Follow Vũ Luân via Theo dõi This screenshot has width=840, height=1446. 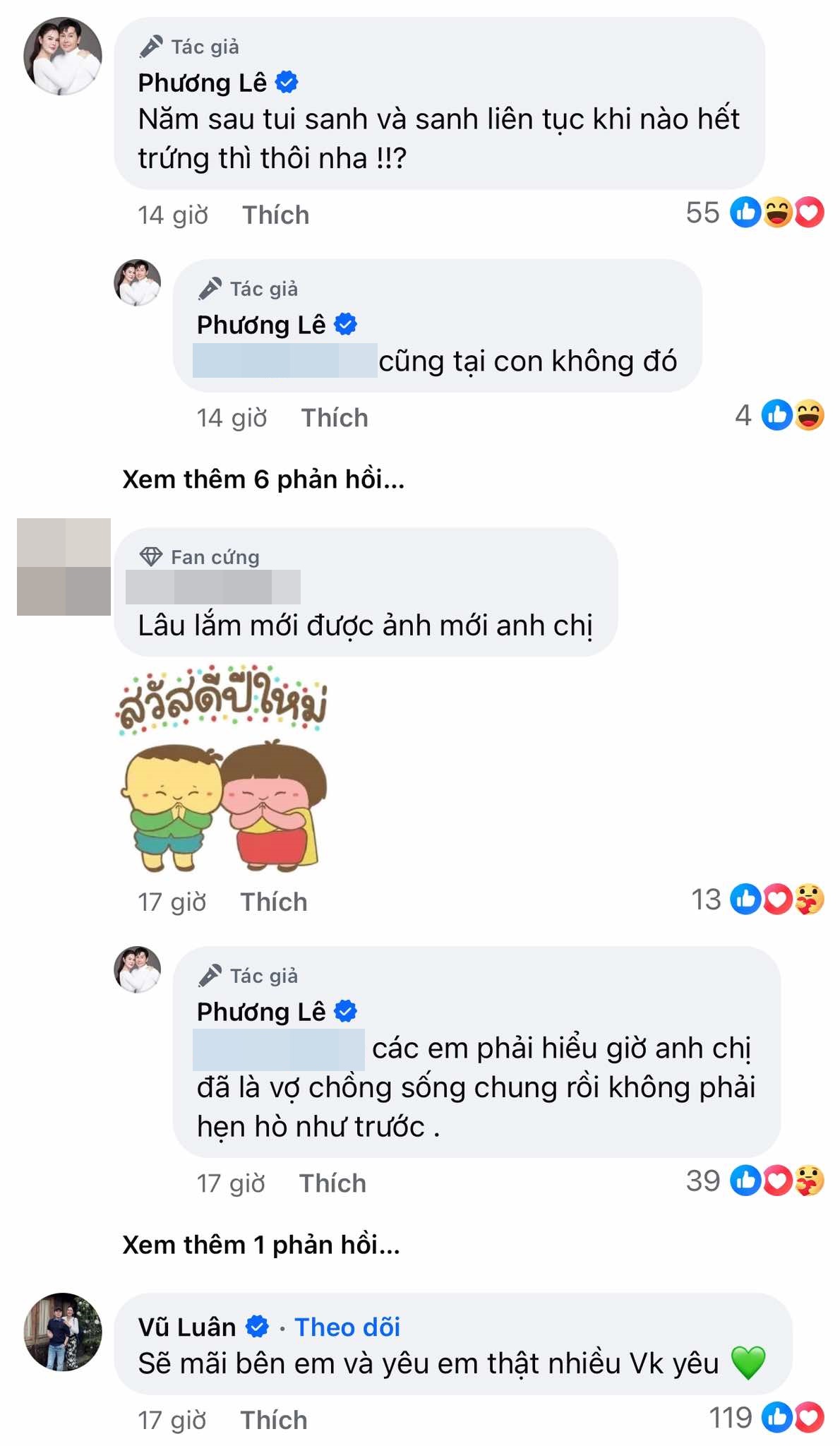tap(347, 1327)
